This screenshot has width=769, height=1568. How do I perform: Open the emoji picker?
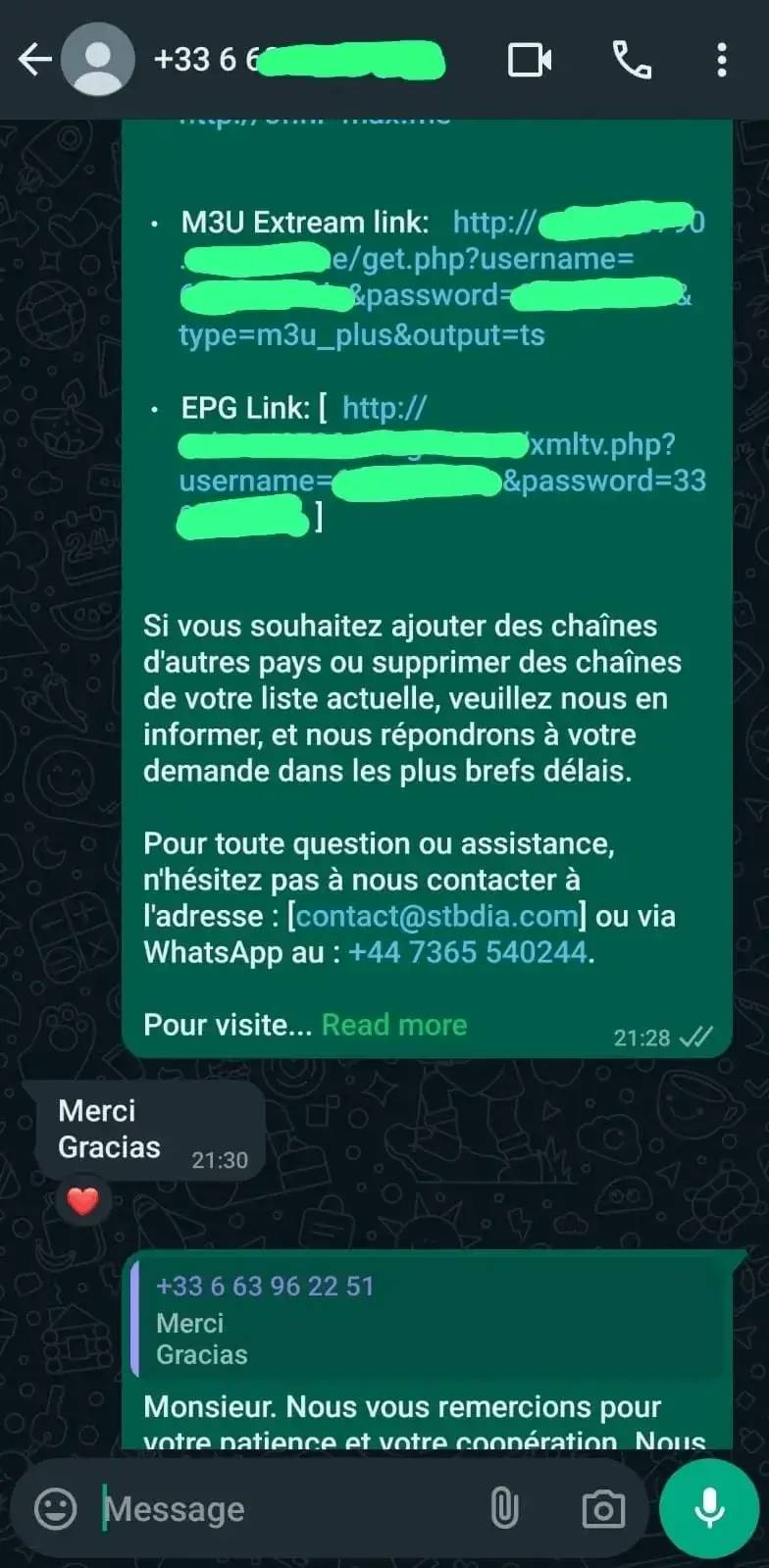pos(55,1509)
